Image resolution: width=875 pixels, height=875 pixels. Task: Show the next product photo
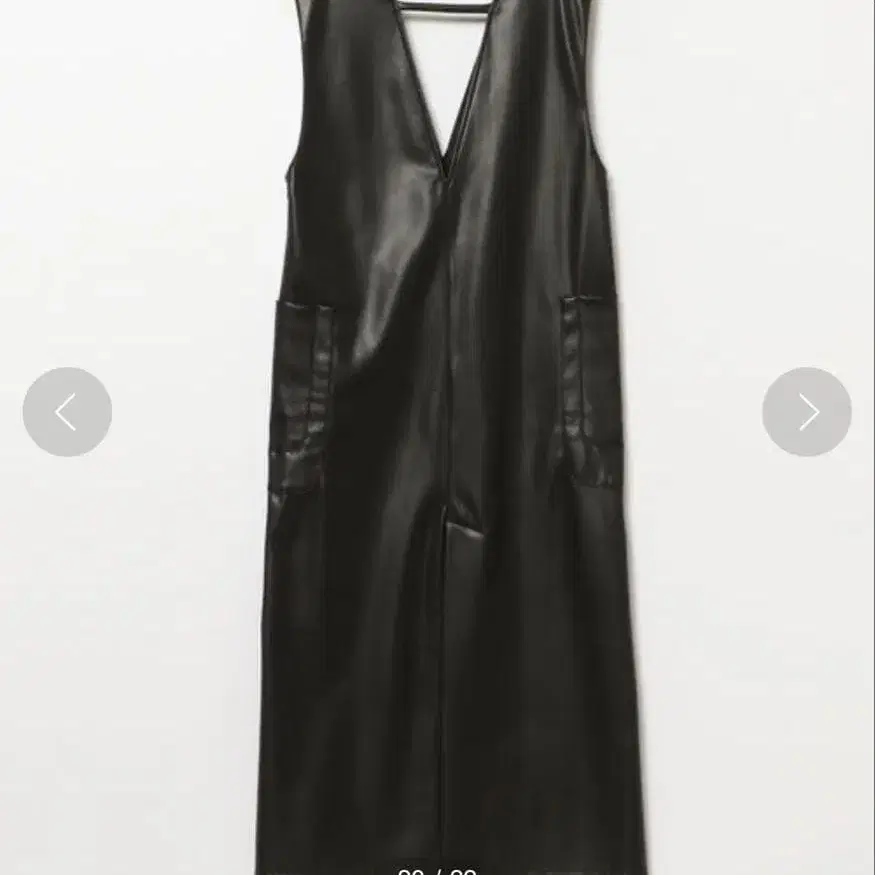(806, 412)
